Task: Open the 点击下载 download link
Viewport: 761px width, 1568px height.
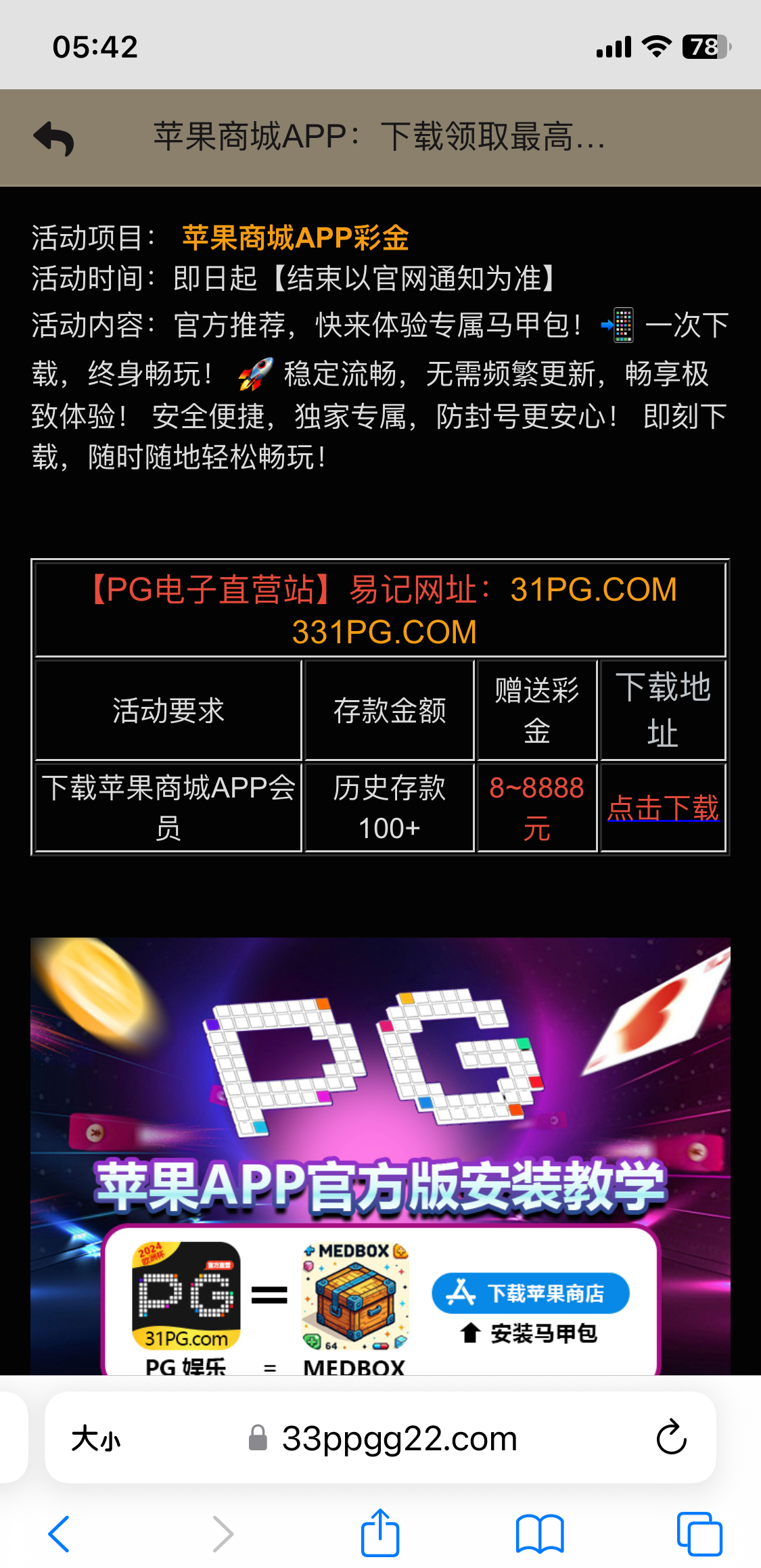Action: [x=663, y=808]
